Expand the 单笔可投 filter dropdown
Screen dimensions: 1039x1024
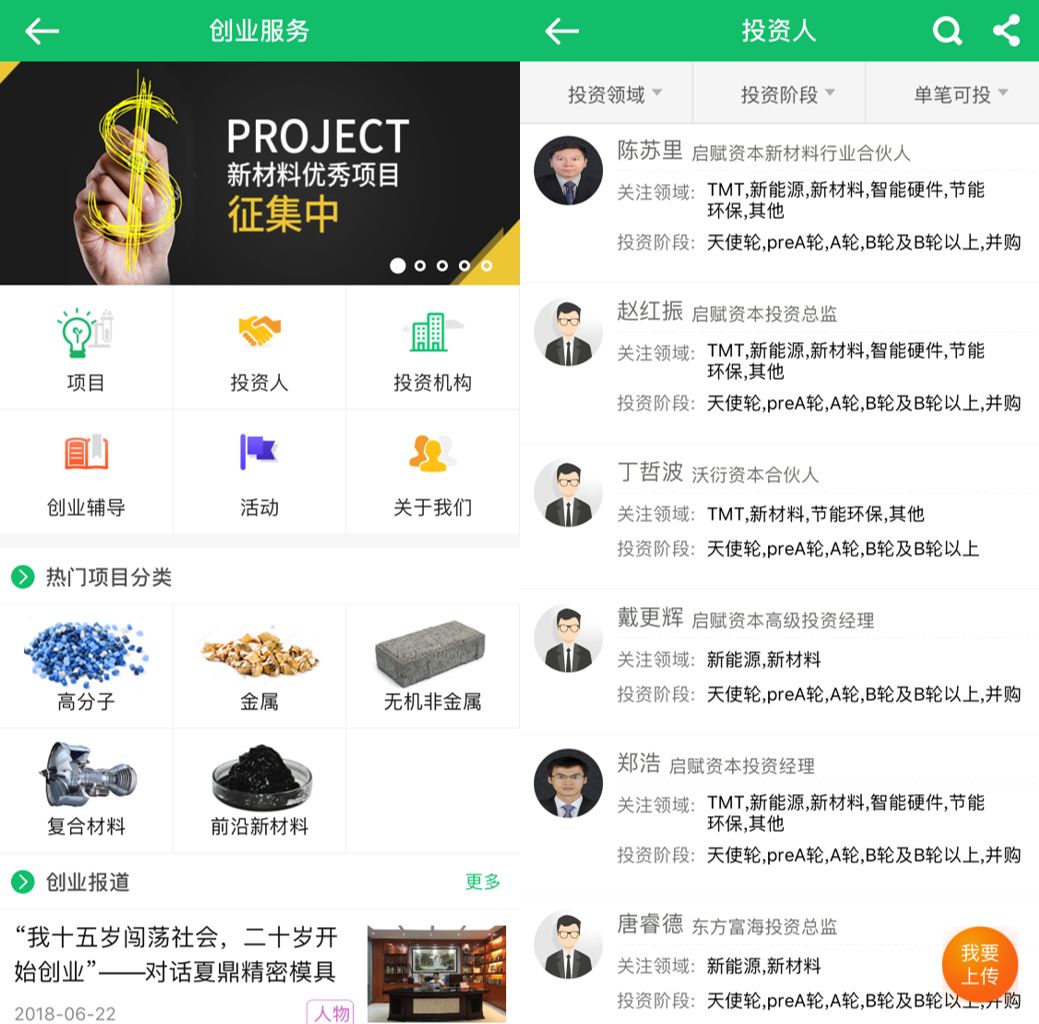pos(960,94)
